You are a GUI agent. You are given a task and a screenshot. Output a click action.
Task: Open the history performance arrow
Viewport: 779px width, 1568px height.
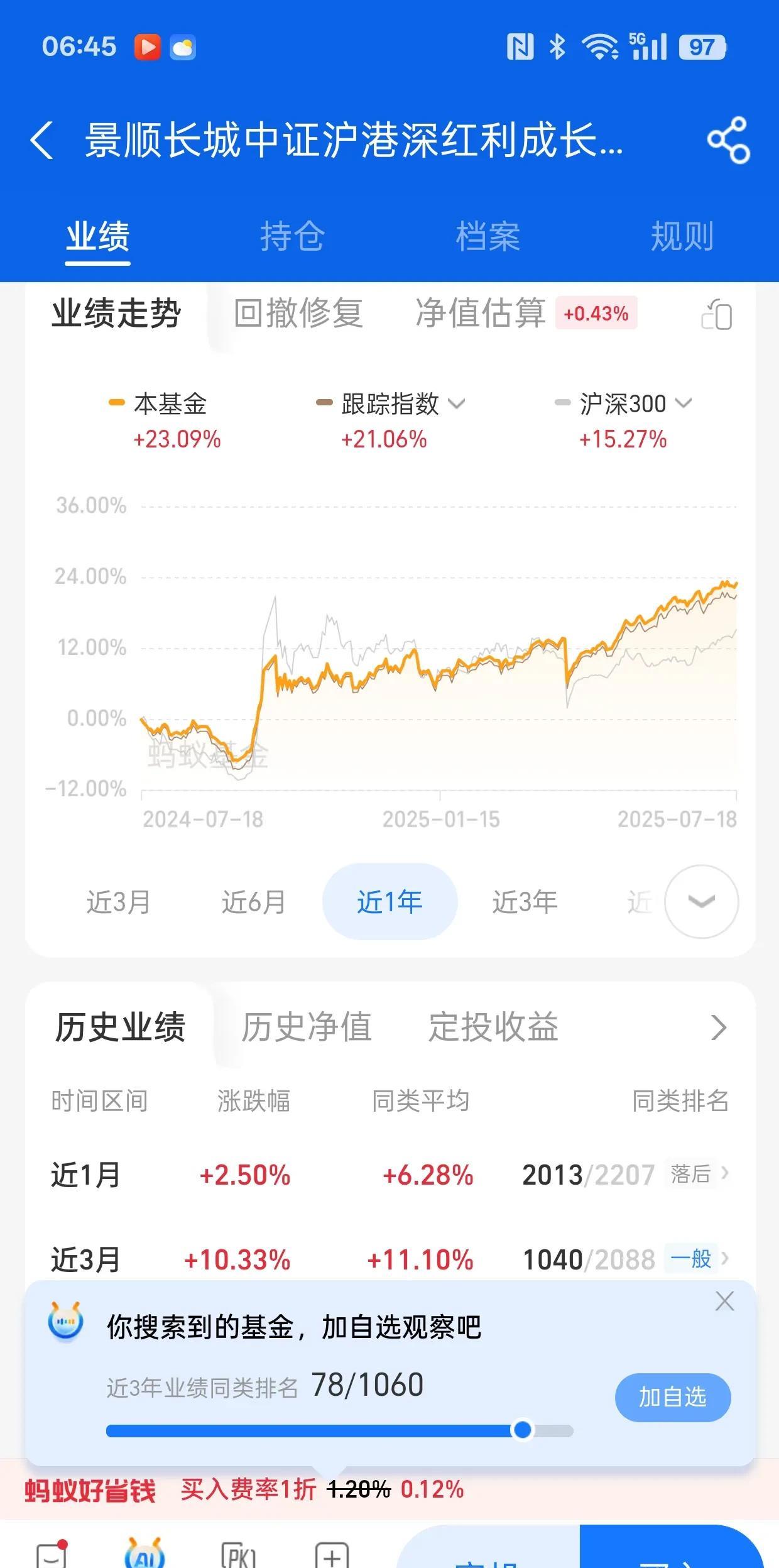click(x=719, y=1028)
